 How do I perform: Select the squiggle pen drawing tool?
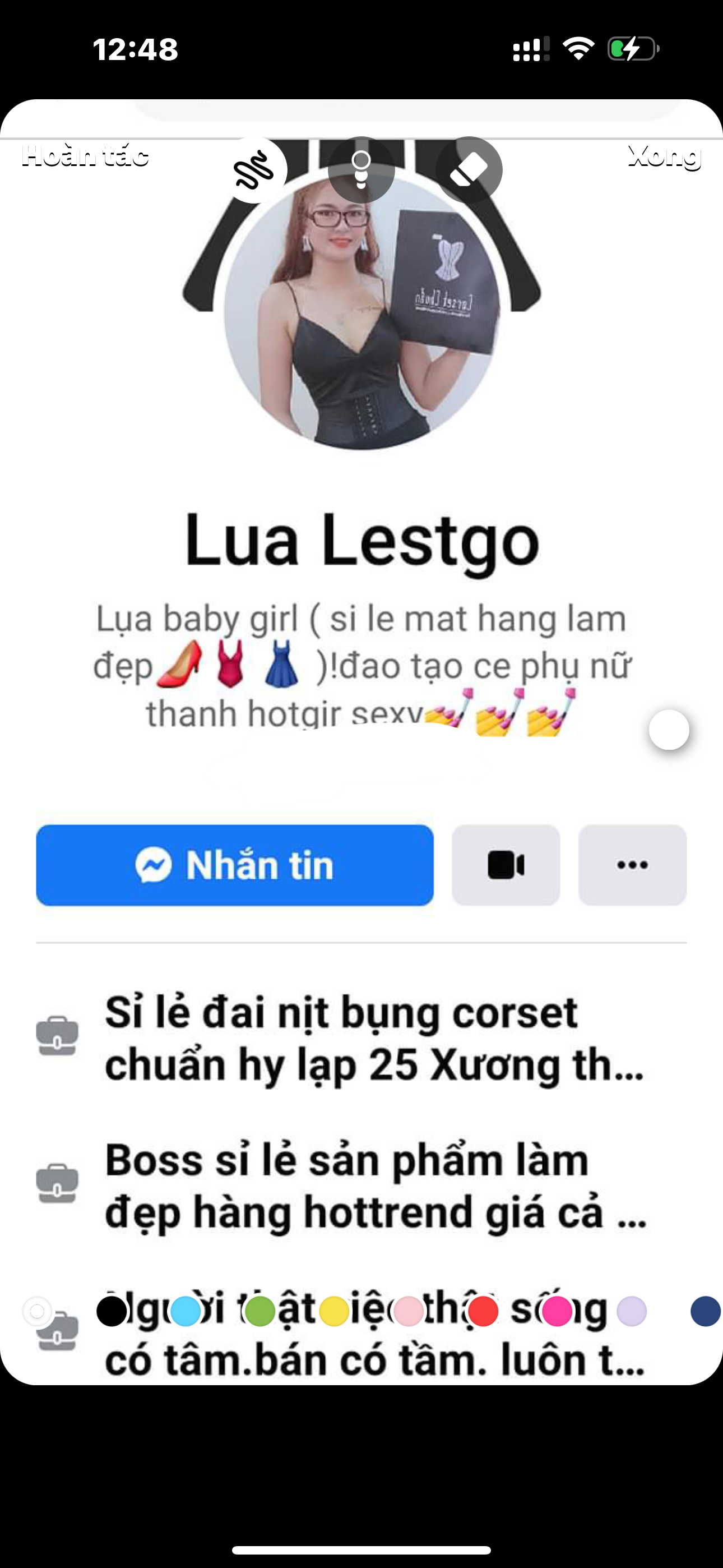(254, 170)
